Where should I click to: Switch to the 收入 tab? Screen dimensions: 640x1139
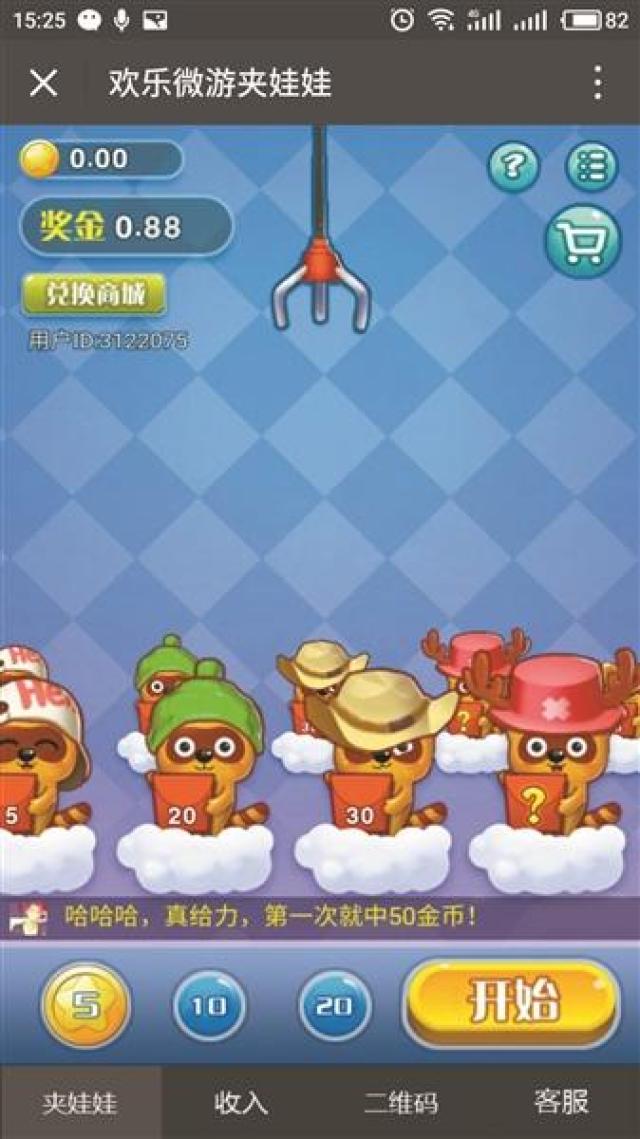tap(241, 1103)
